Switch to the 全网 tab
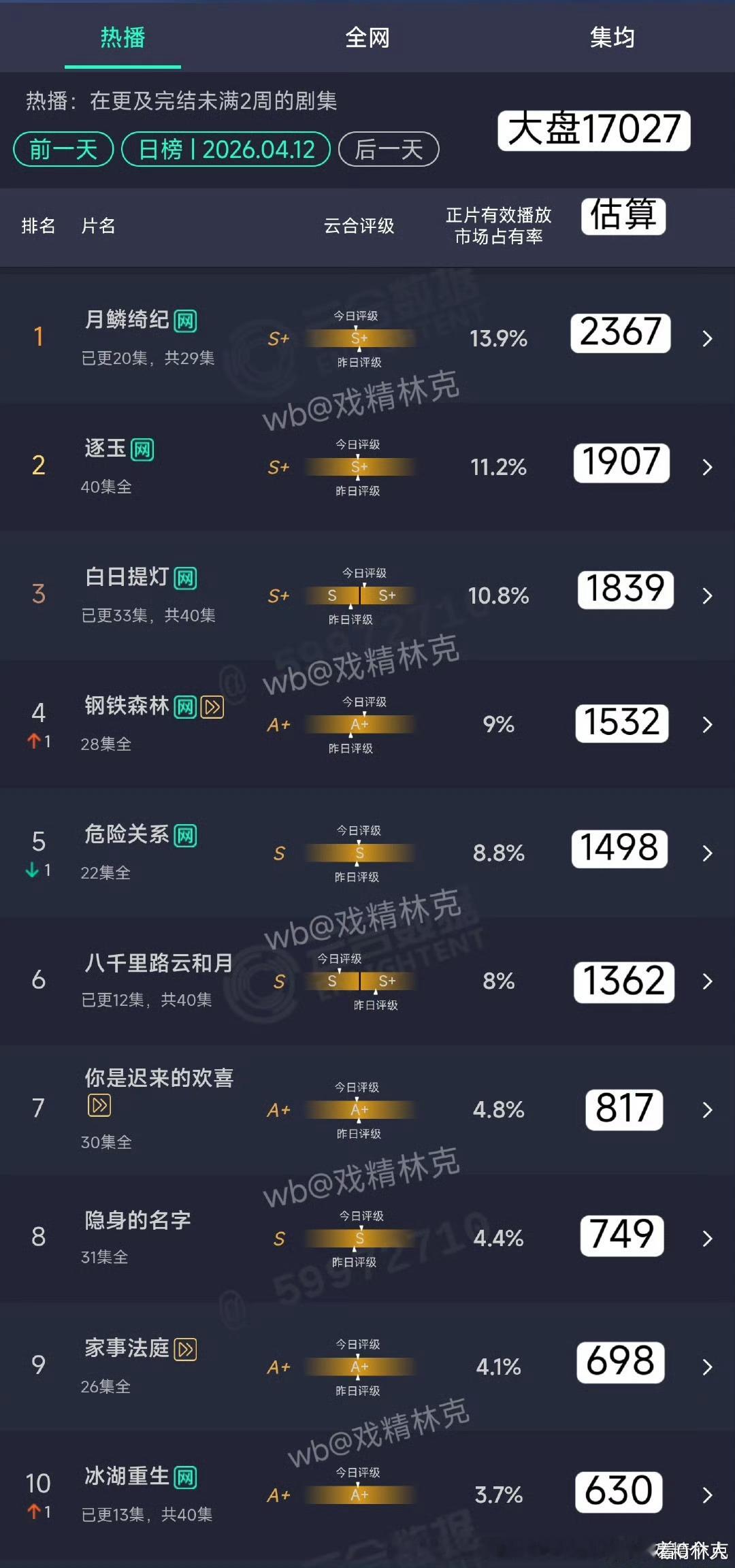The height and width of the screenshot is (1568, 735). coord(367,39)
